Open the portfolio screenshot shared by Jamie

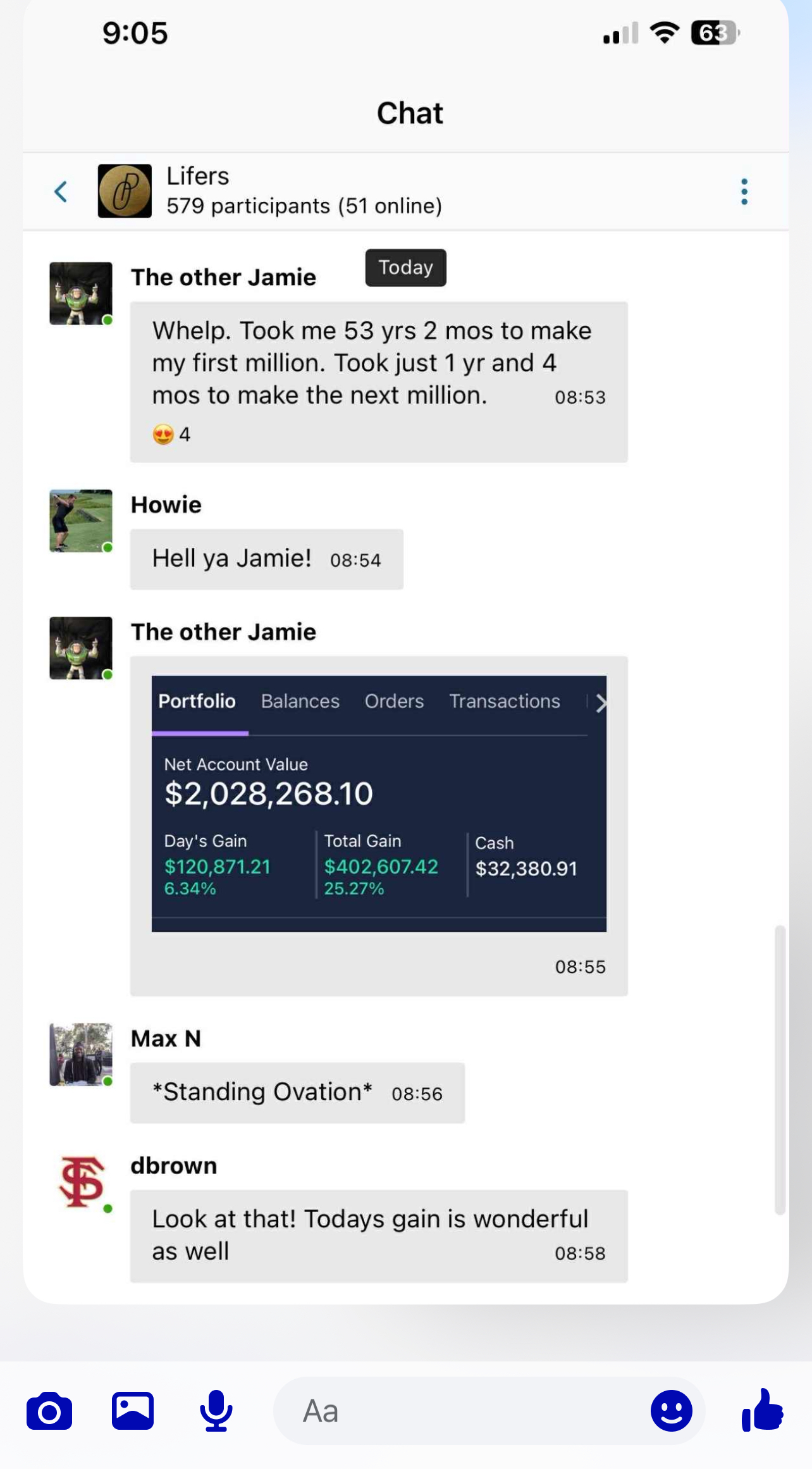379,803
